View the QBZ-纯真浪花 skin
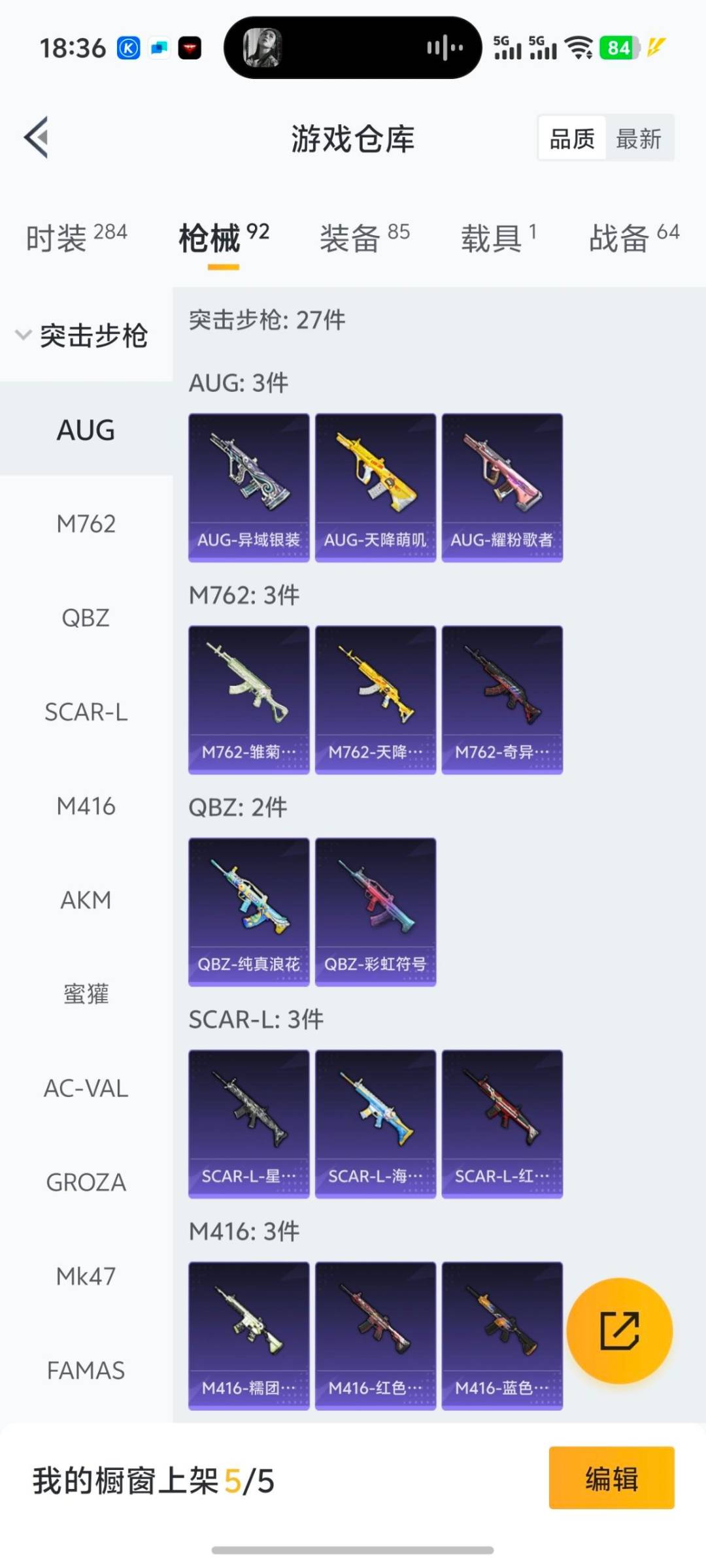This screenshot has width=706, height=1568. (248, 911)
